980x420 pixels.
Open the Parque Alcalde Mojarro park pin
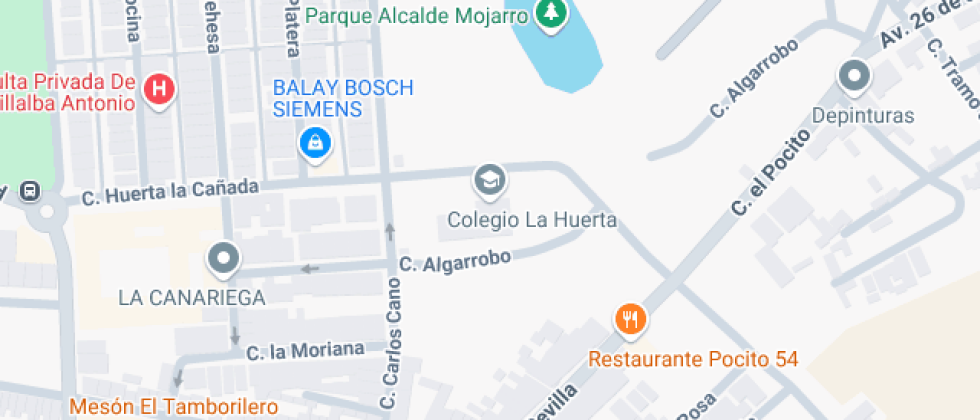[x=551, y=14]
